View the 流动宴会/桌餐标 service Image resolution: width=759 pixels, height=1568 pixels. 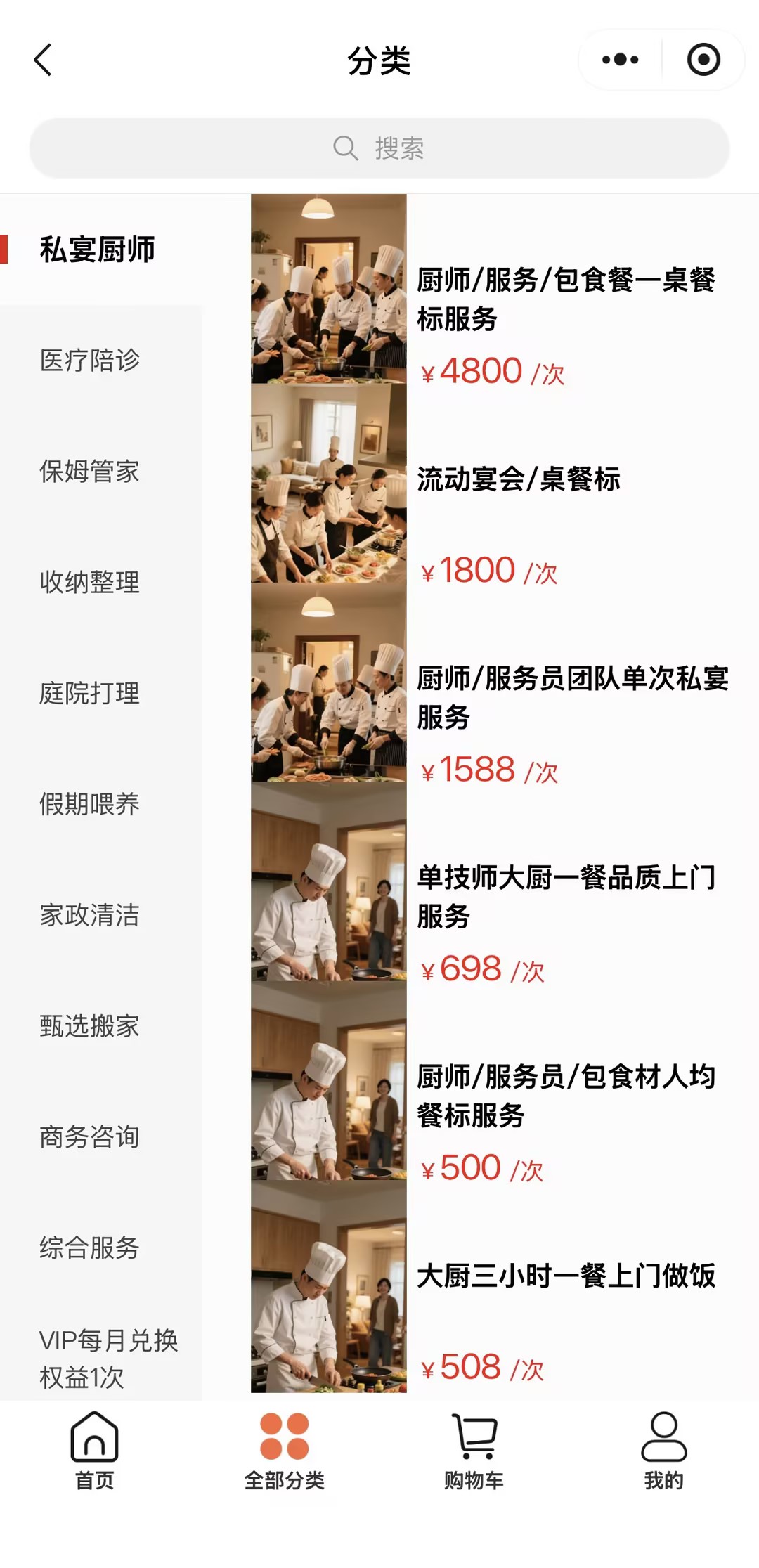coord(519,480)
